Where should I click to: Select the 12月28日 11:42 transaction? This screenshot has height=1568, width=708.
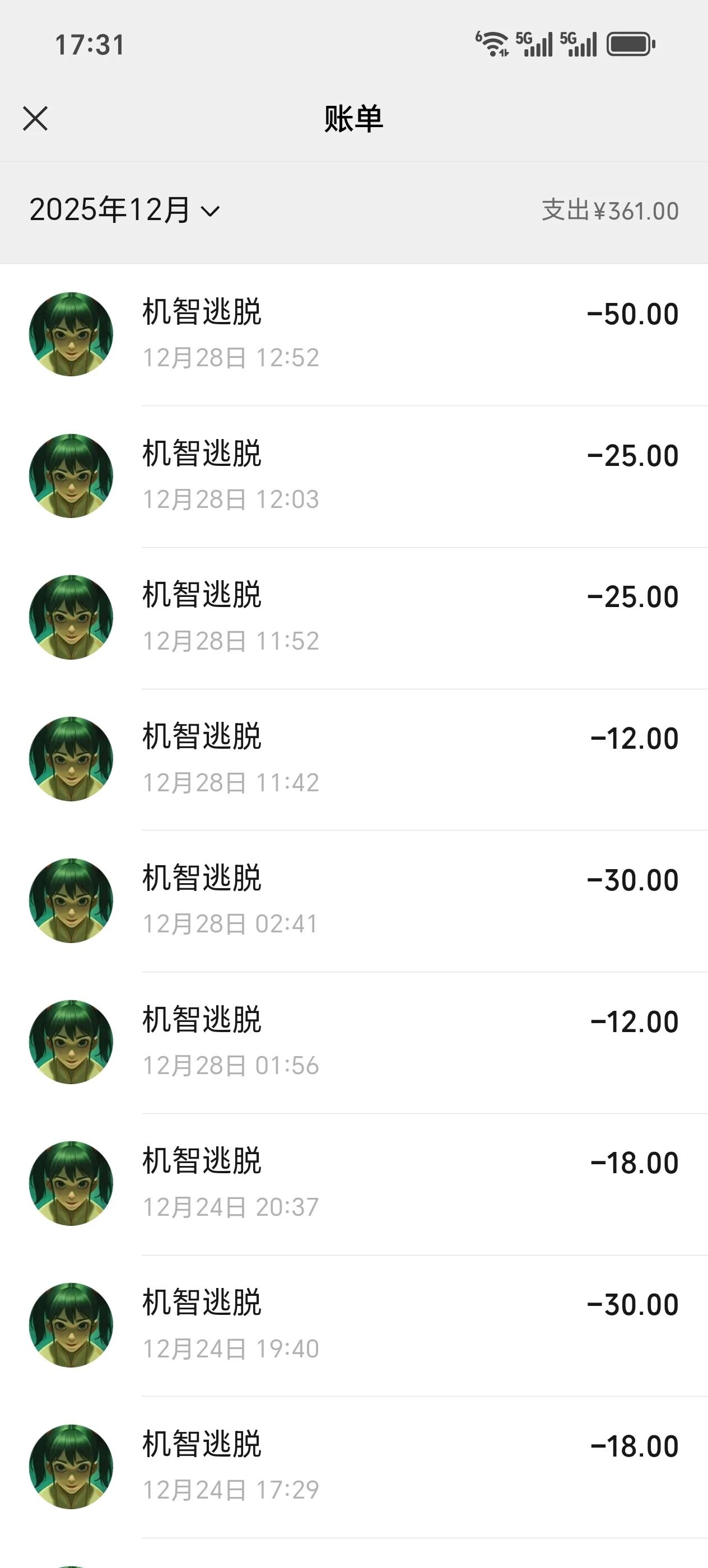coord(353,759)
